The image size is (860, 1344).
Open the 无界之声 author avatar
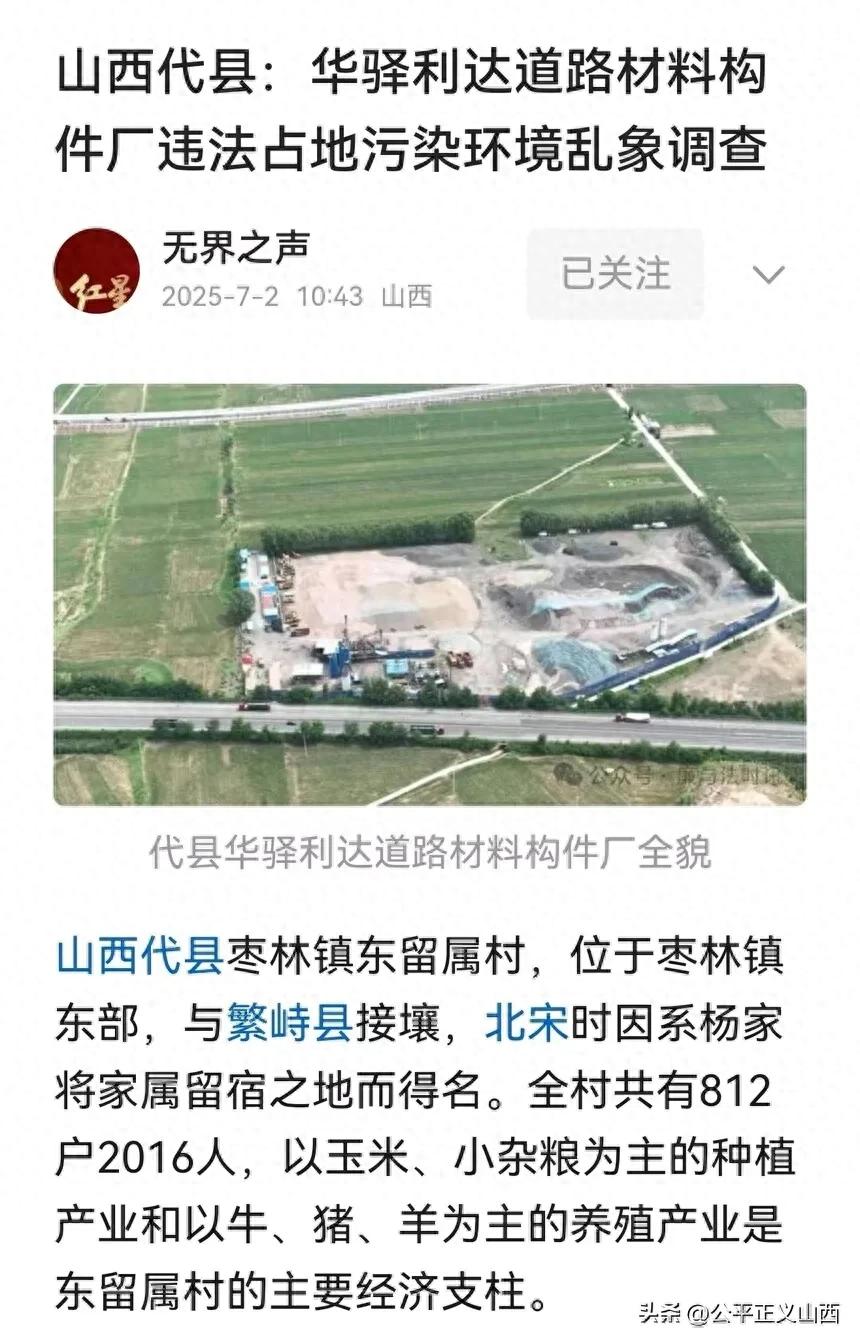pos(96,271)
